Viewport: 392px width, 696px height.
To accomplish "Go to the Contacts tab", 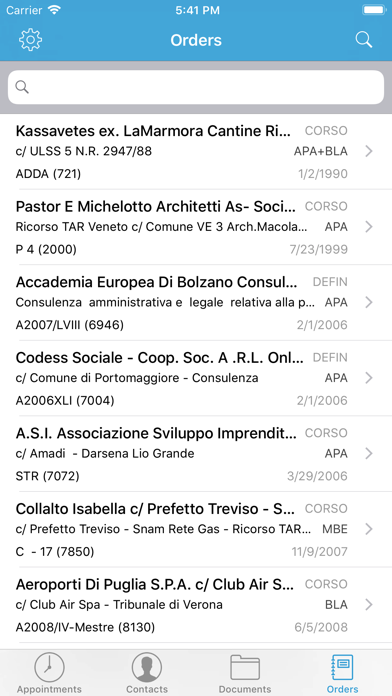I will click(x=147, y=673).
